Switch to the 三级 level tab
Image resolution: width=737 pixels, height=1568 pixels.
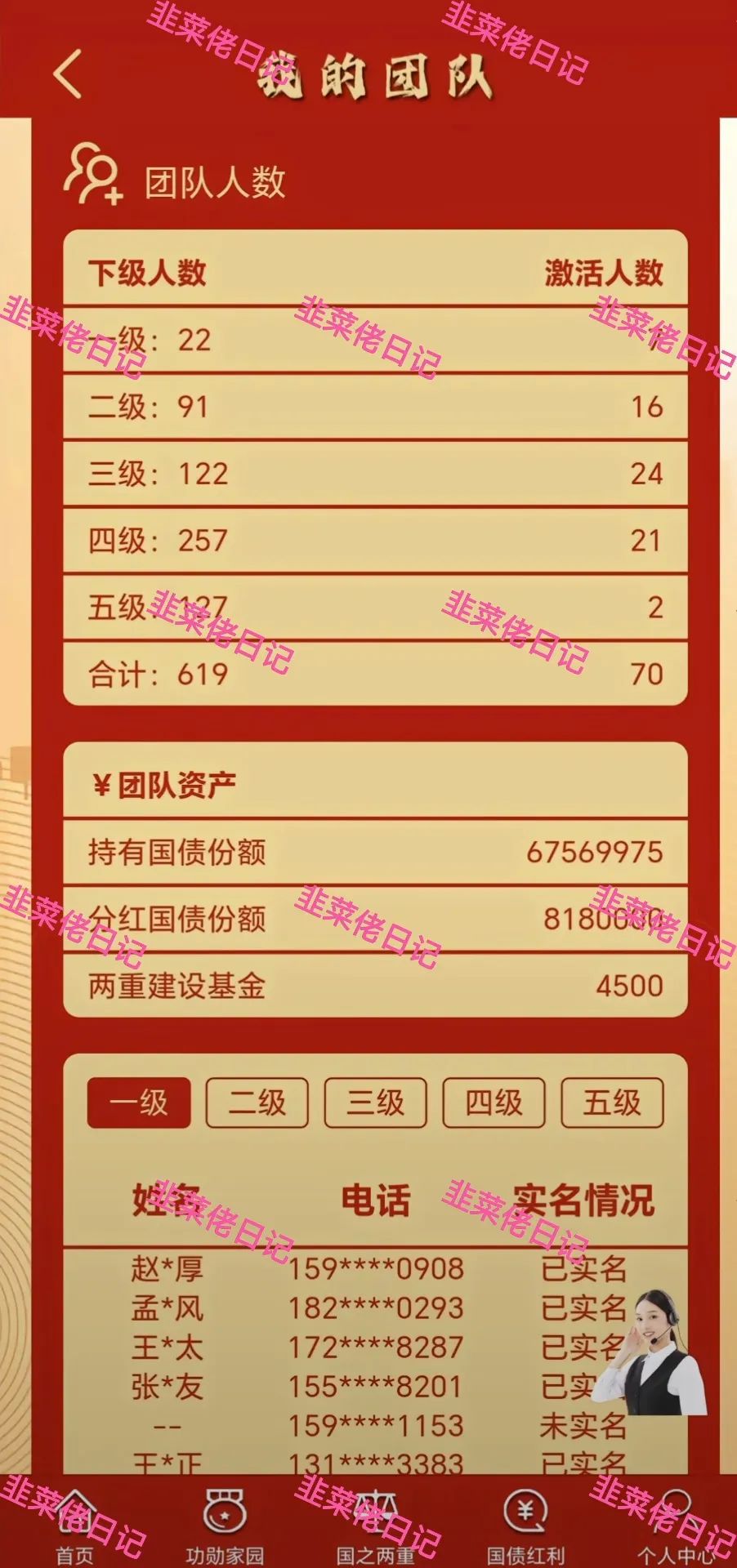pos(375,1102)
